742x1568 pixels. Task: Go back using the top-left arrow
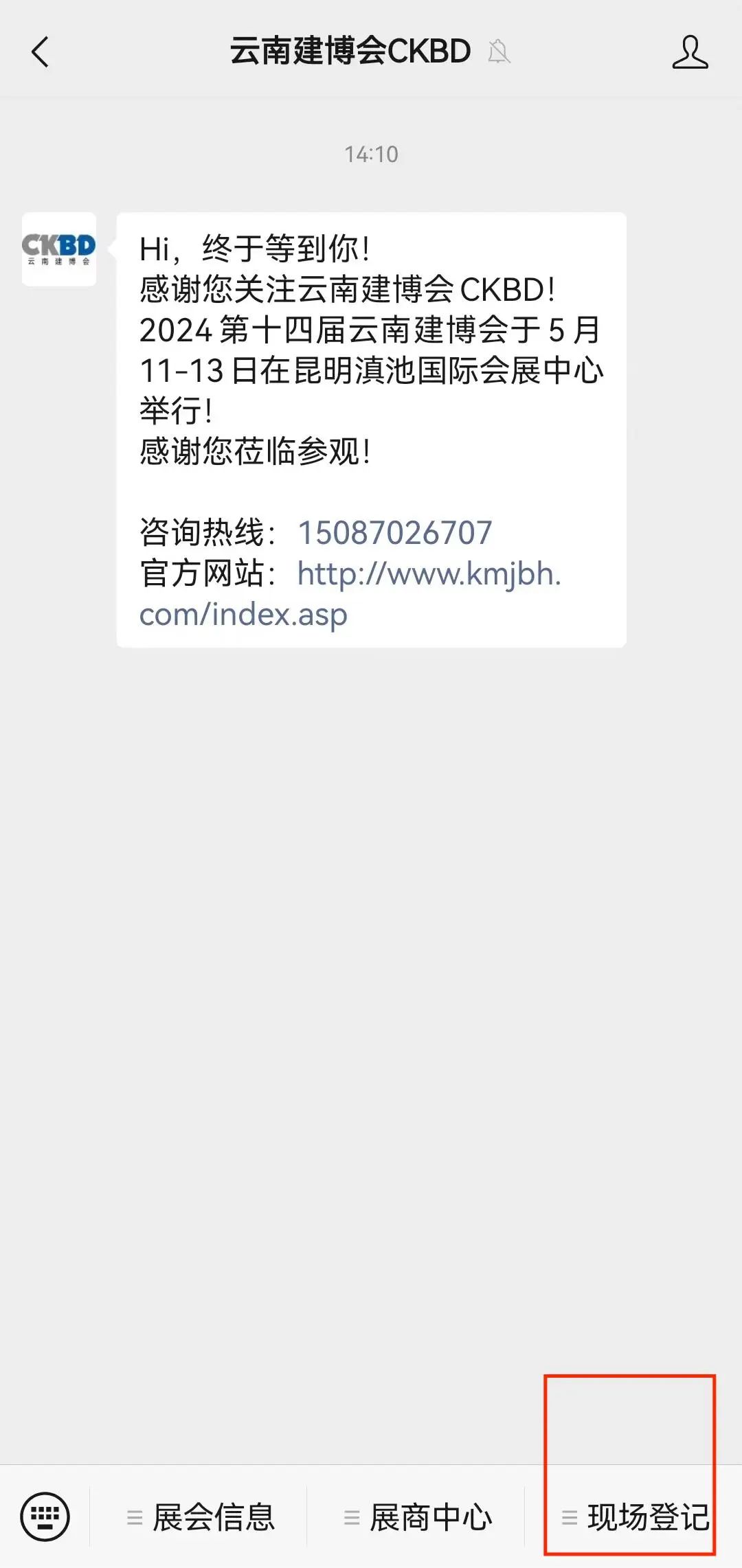tap(41, 52)
